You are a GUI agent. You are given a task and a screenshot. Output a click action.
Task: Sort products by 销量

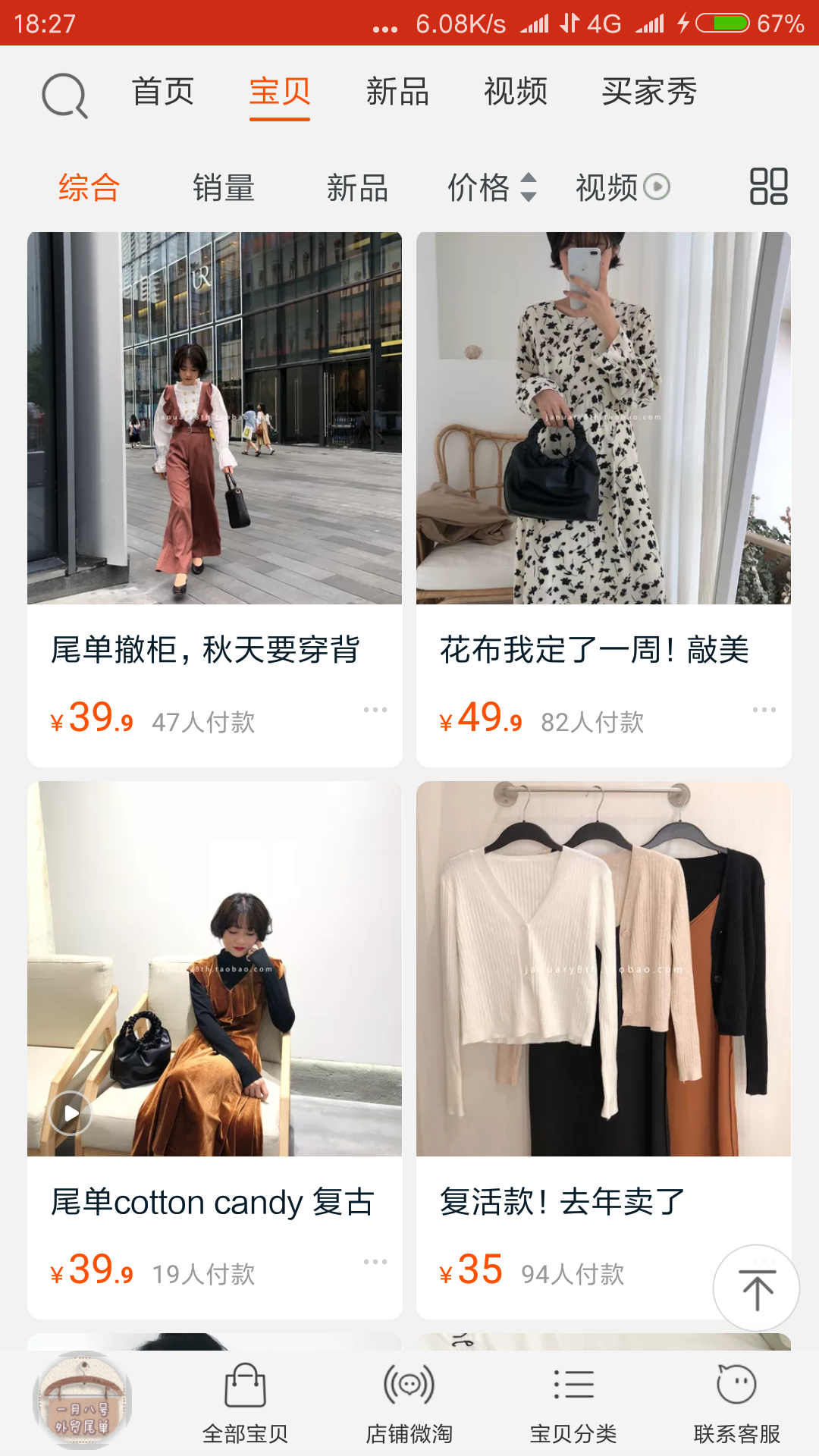tap(224, 187)
